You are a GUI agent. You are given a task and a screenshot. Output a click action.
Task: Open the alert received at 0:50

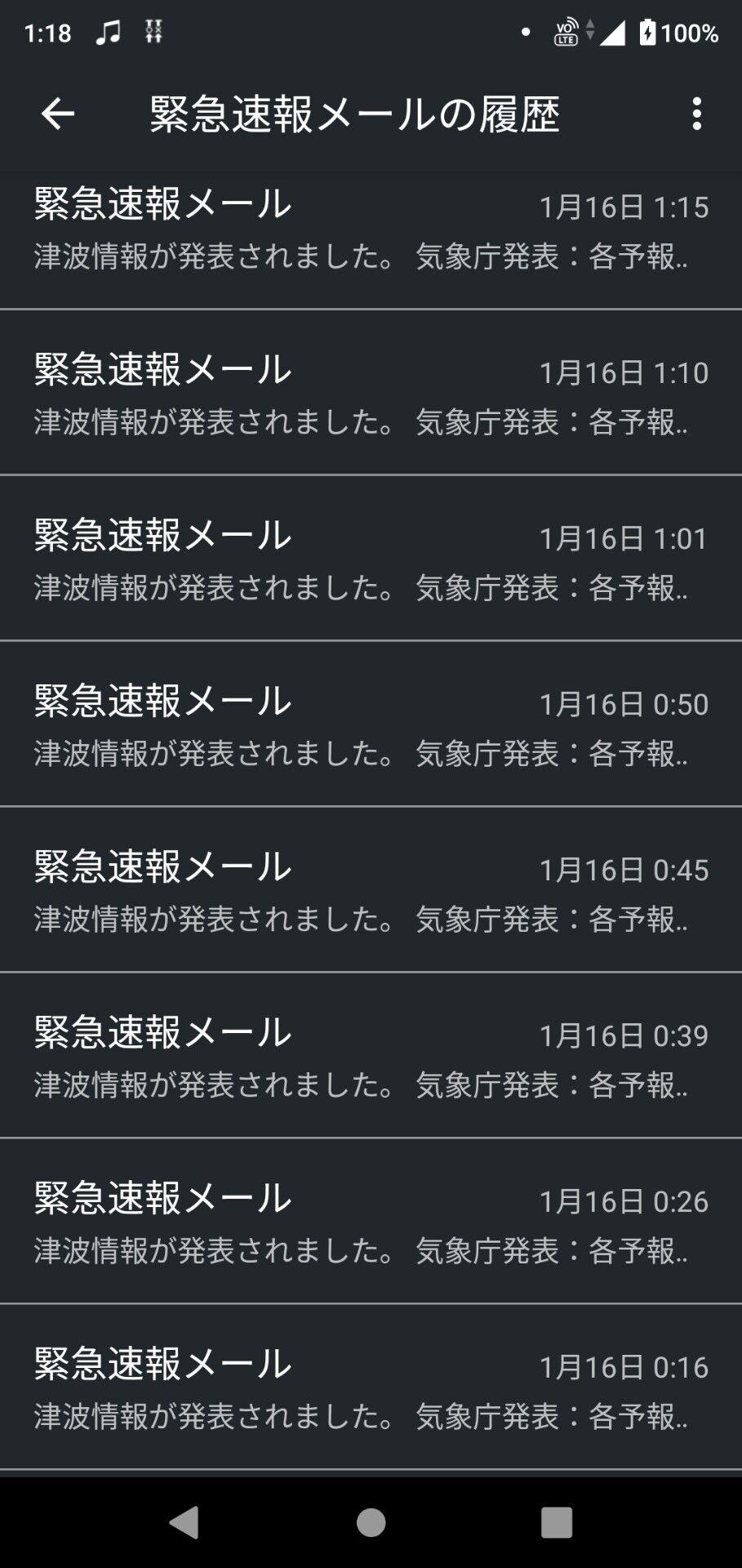[371, 726]
